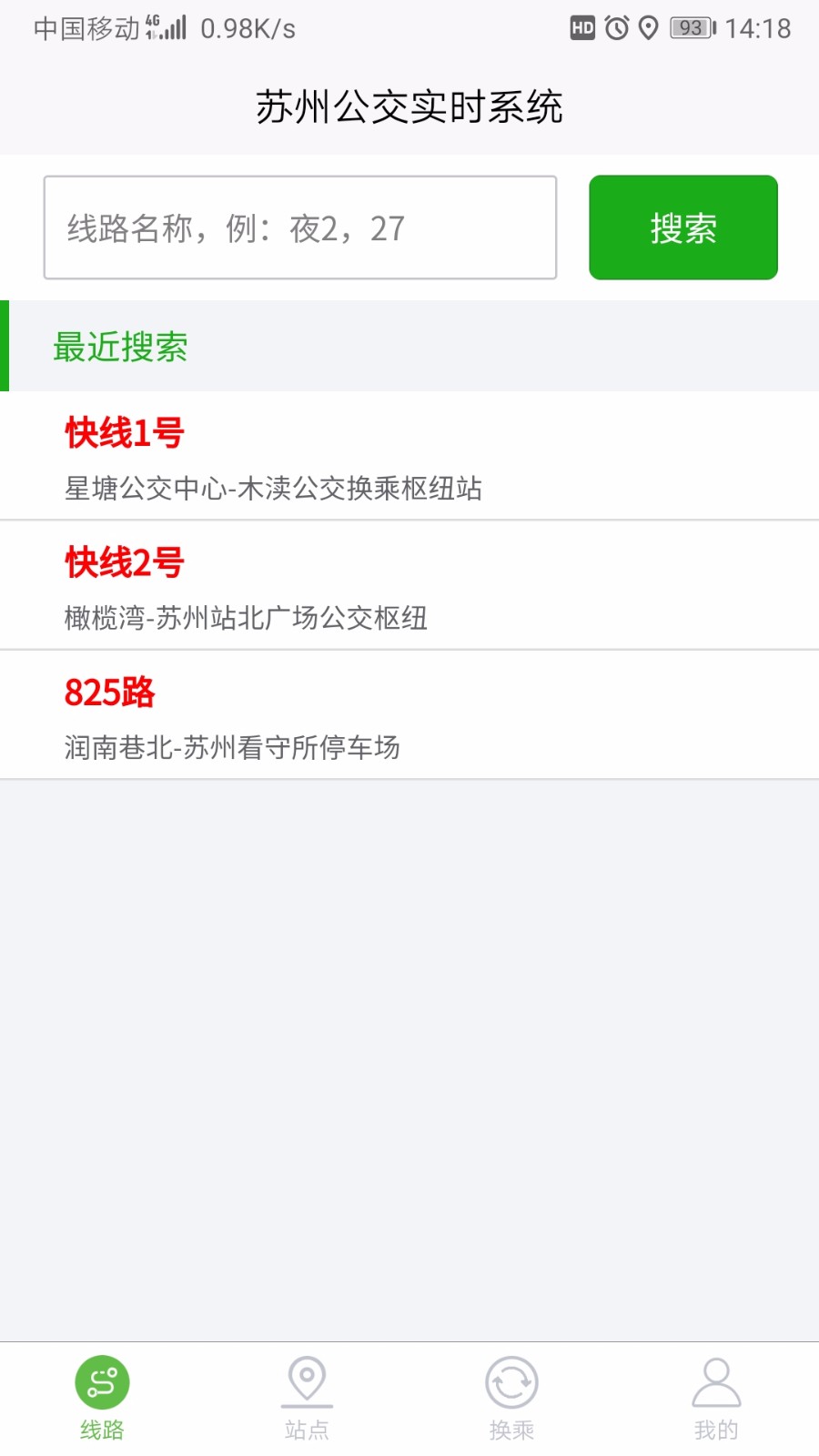Tap the alarm clock icon in the status bar
This screenshot has width=819, height=1456.
tap(615, 28)
